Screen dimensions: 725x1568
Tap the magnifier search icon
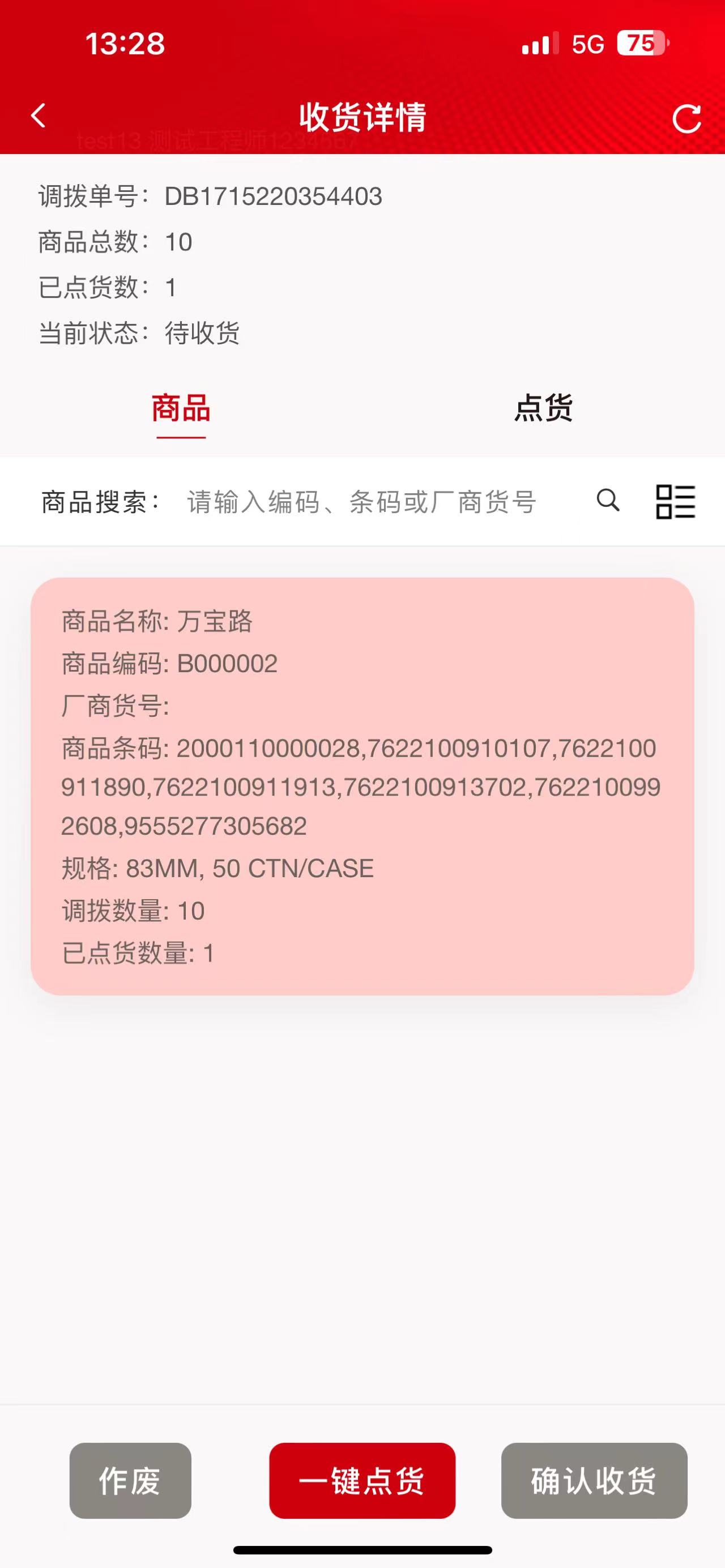click(608, 501)
